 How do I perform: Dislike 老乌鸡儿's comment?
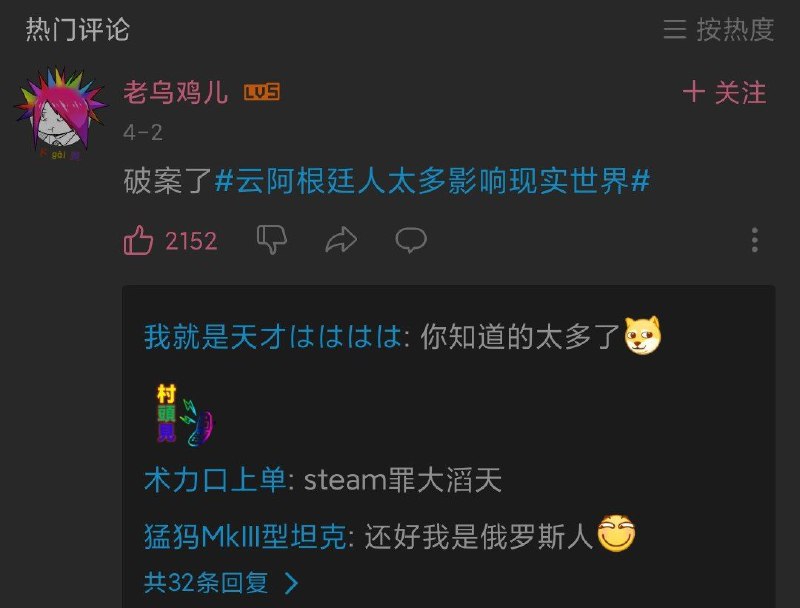coord(272,240)
